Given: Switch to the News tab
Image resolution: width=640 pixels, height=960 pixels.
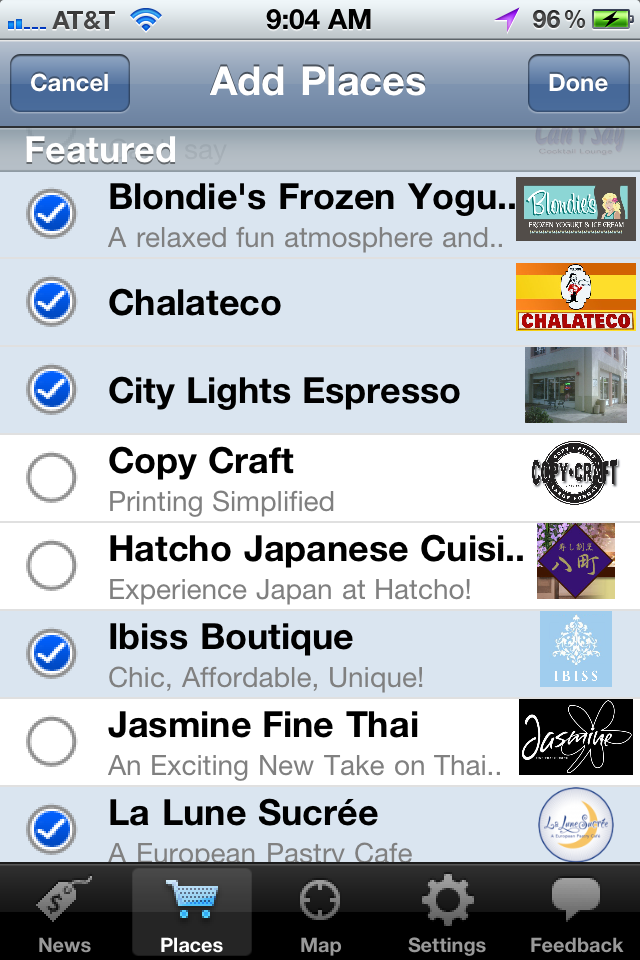Looking at the screenshot, I should [x=64, y=914].
